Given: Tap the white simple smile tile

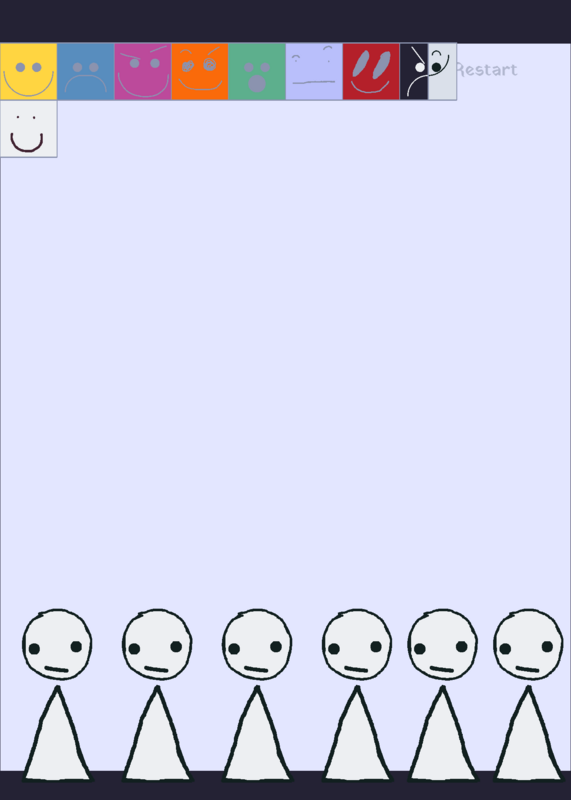Looking at the screenshot, I should coord(29,129).
